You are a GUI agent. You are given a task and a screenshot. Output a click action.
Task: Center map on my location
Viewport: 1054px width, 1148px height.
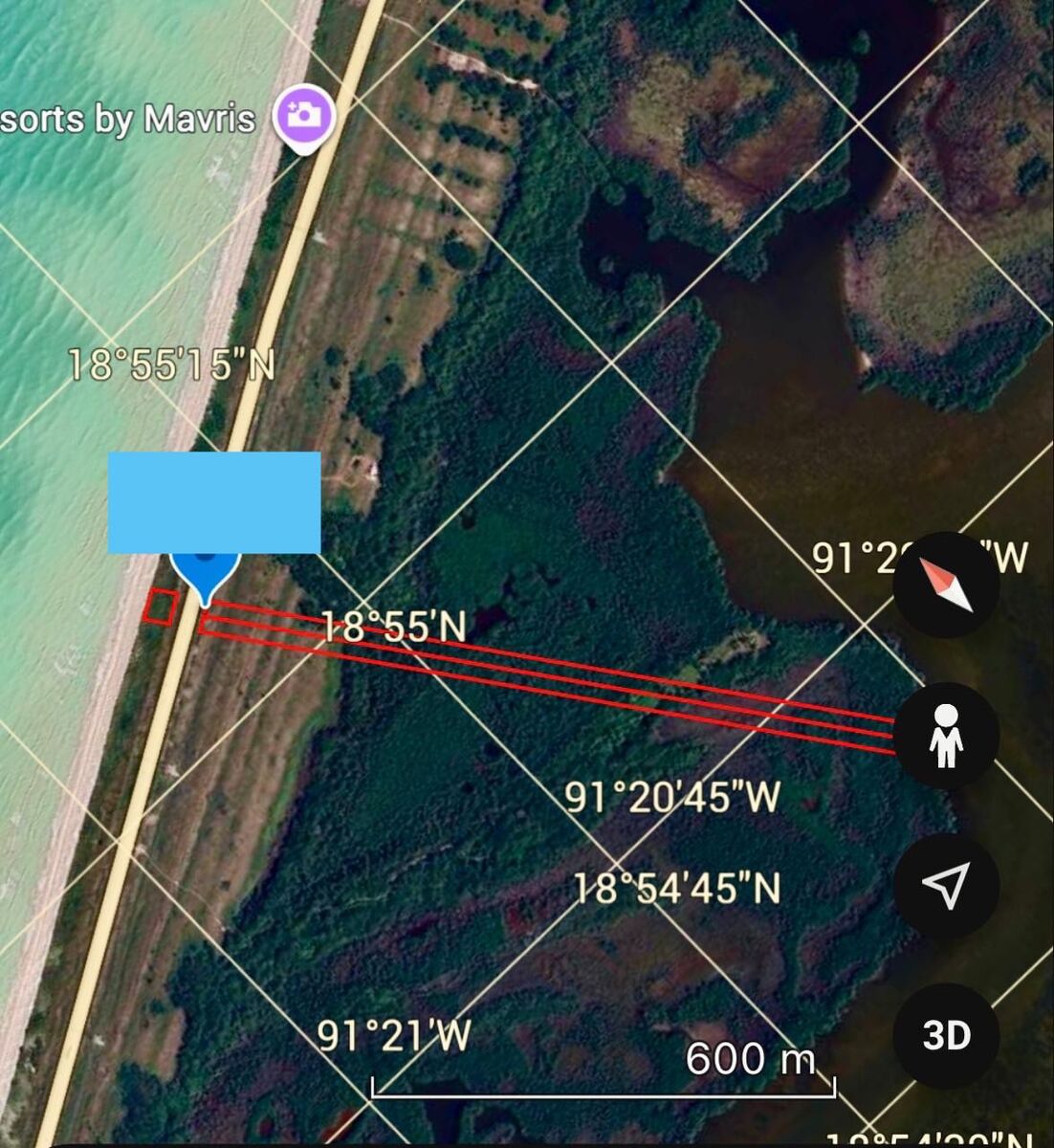pyautogui.click(x=946, y=886)
